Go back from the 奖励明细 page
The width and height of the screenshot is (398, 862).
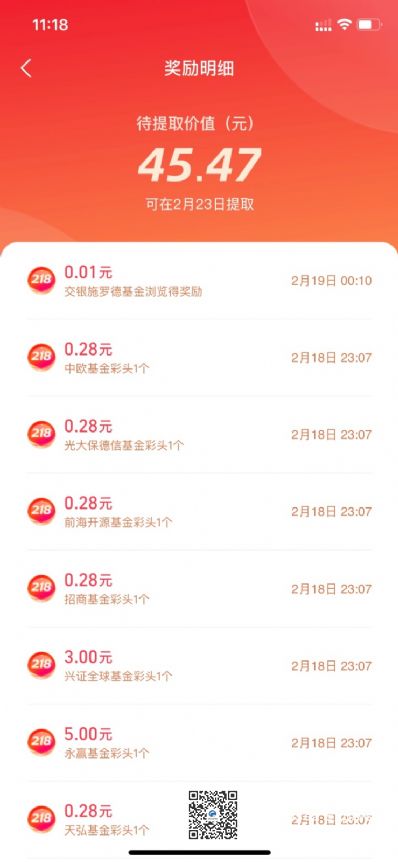26,68
